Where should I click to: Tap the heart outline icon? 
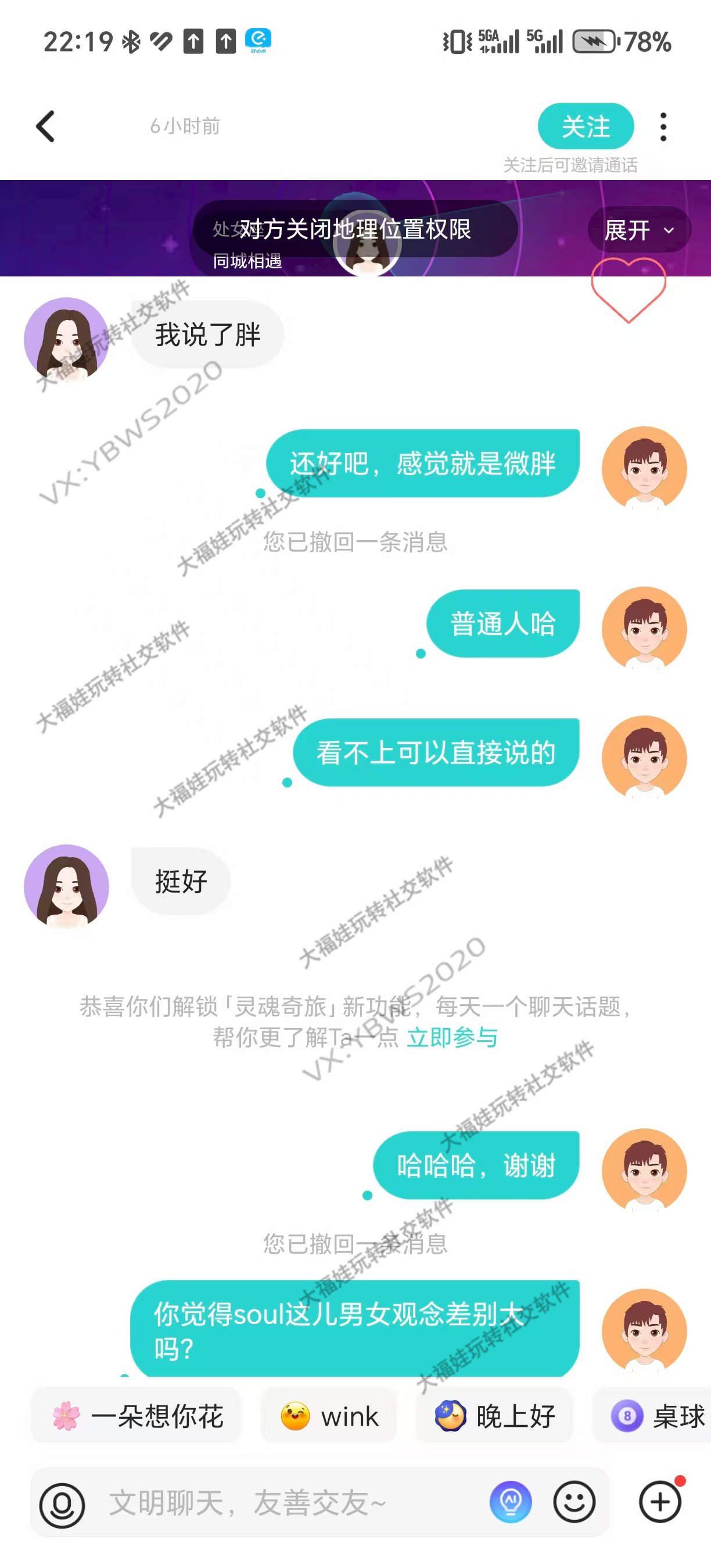(x=627, y=289)
